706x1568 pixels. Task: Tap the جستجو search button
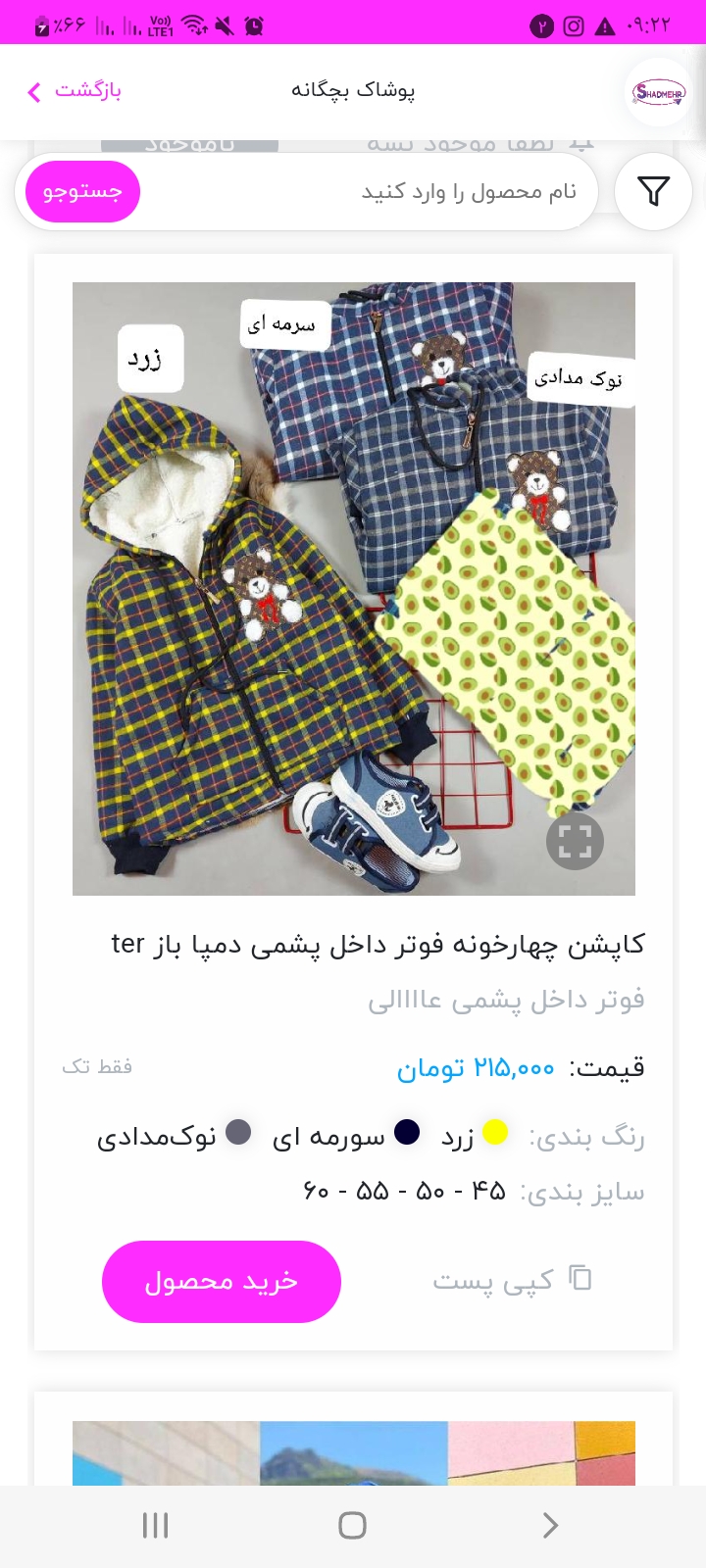(82, 191)
